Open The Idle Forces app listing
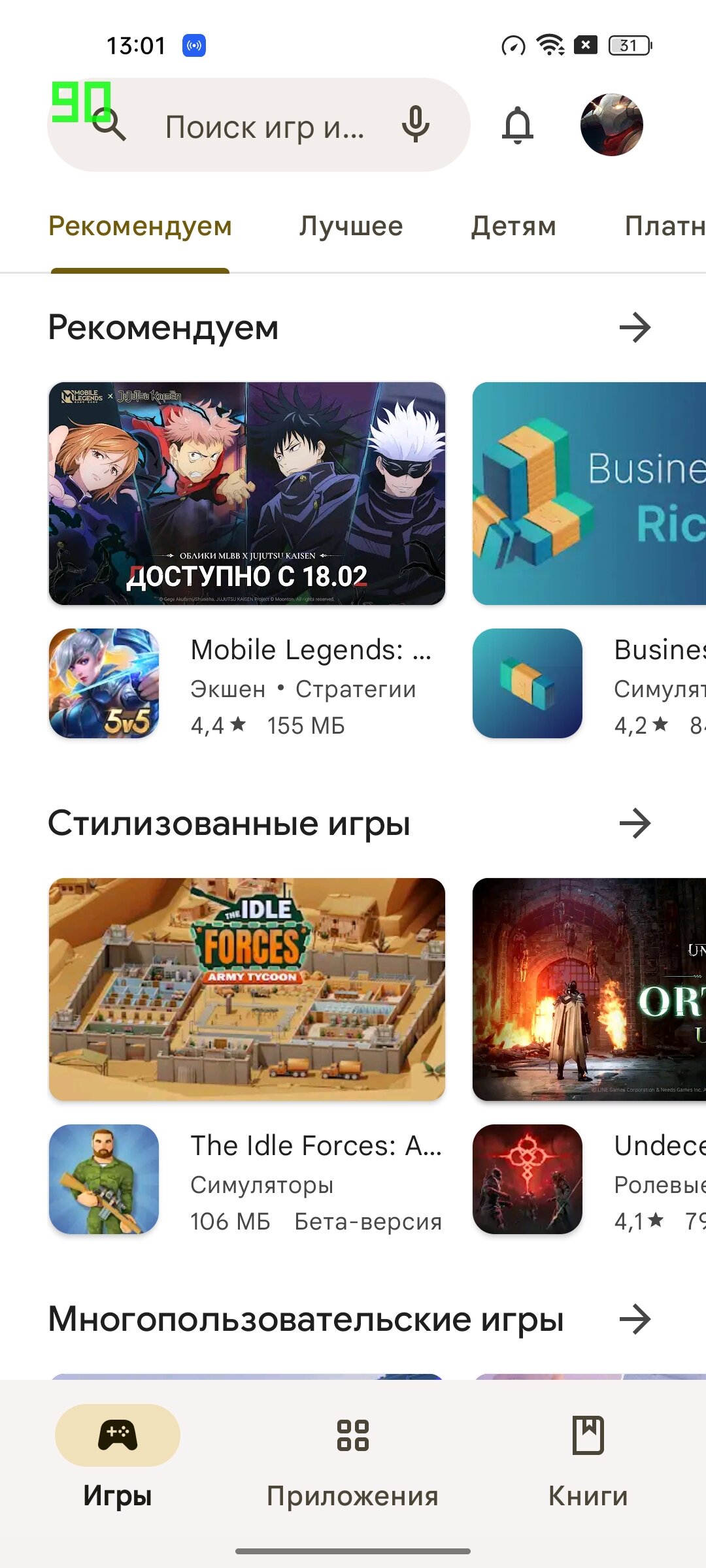 tap(247, 1180)
